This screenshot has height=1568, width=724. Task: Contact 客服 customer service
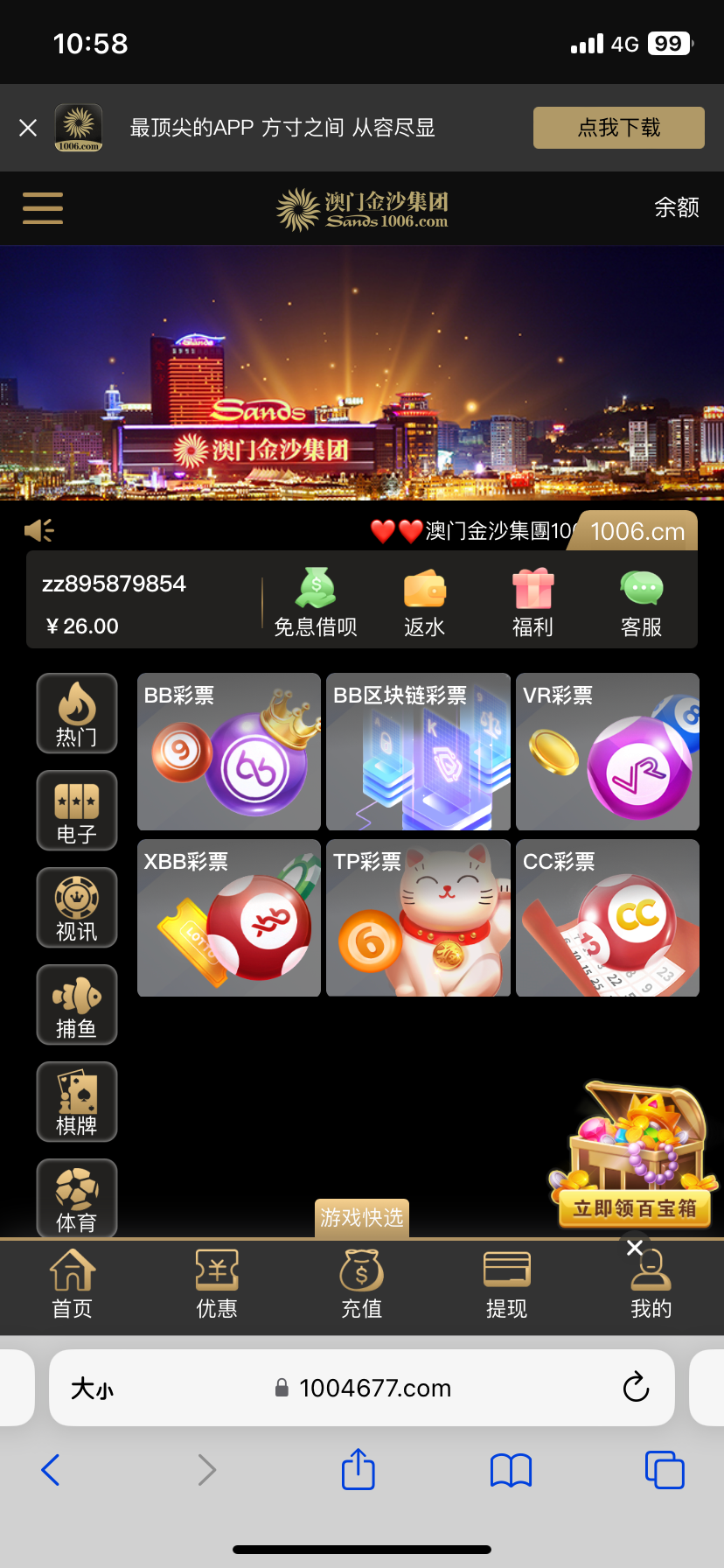click(x=641, y=602)
